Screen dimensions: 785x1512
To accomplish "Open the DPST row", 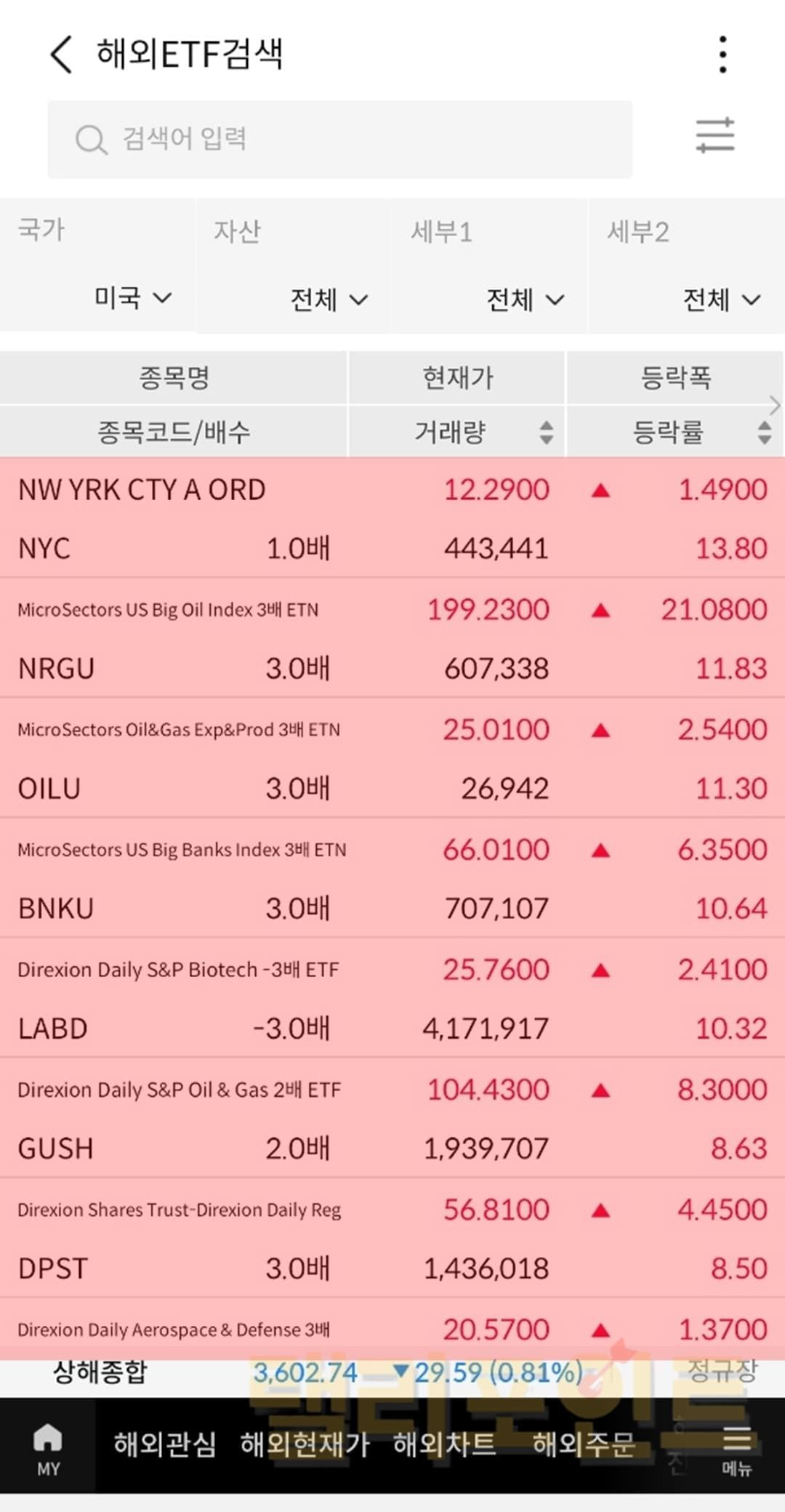I will [x=392, y=1238].
